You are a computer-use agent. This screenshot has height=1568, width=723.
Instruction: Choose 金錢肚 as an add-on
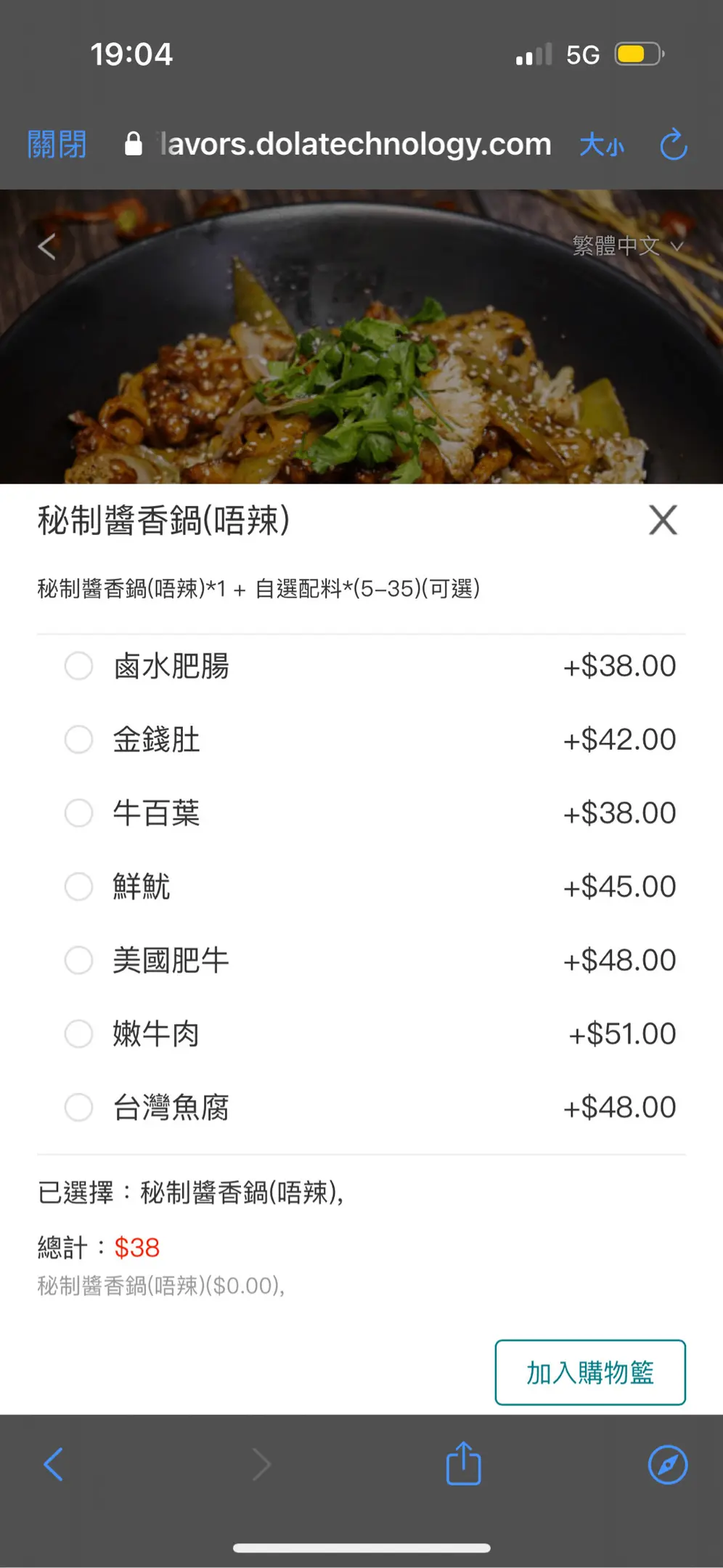coord(79,740)
